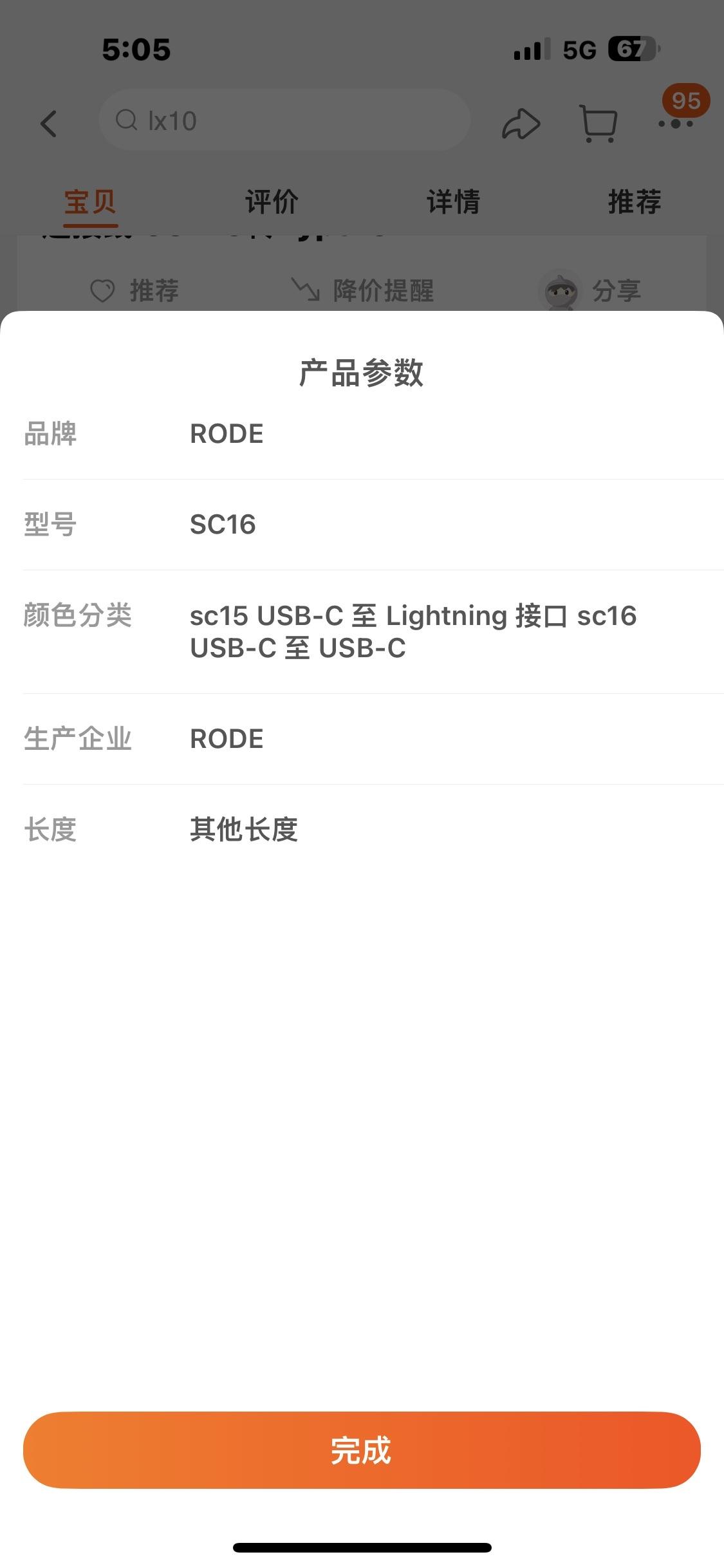Tap 分学 next to the avatar
Viewport: 724px width, 1568px height.
coord(591,290)
